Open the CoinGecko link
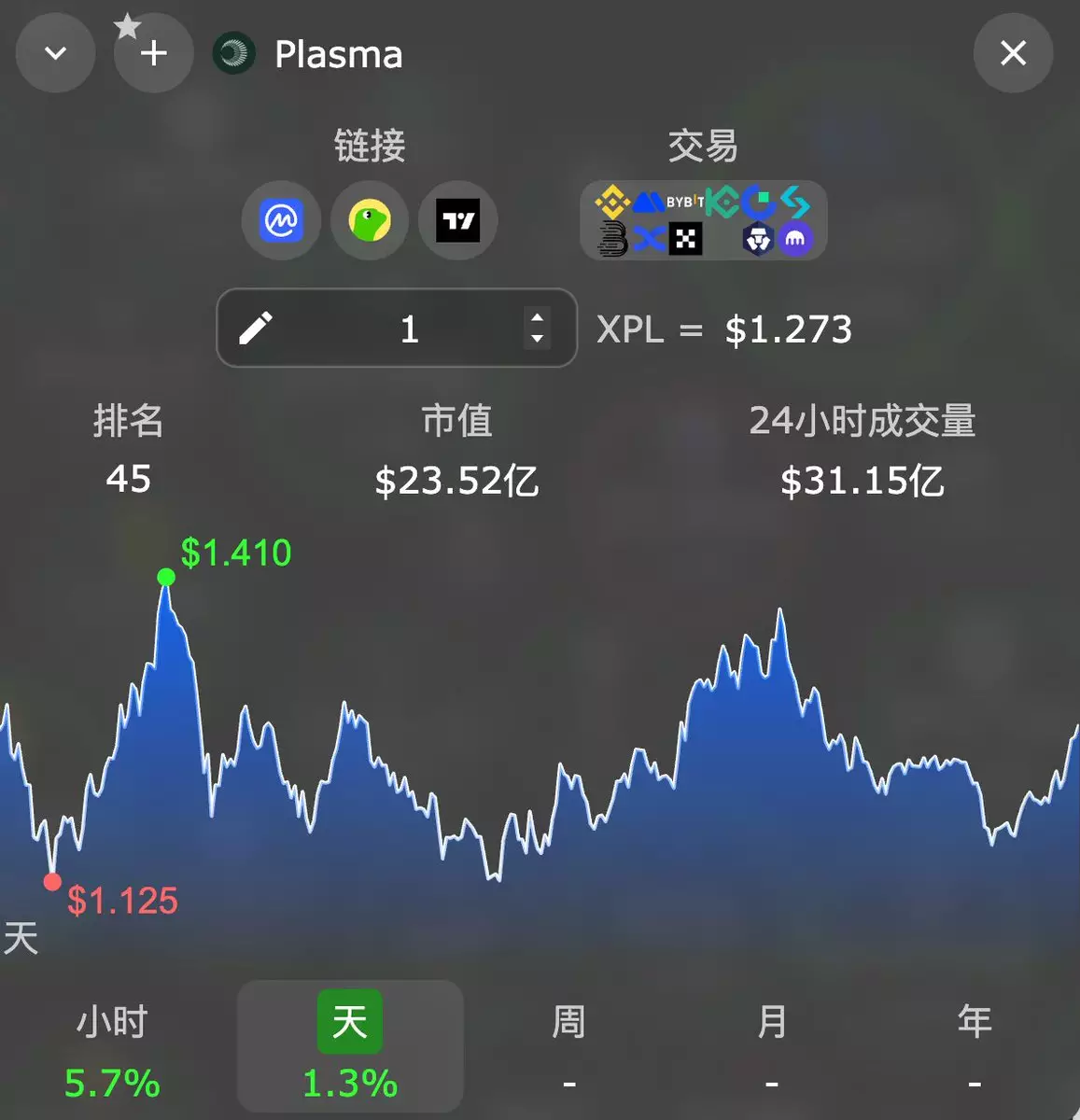Screen dimensions: 1080x1120 pyautogui.click(x=370, y=221)
